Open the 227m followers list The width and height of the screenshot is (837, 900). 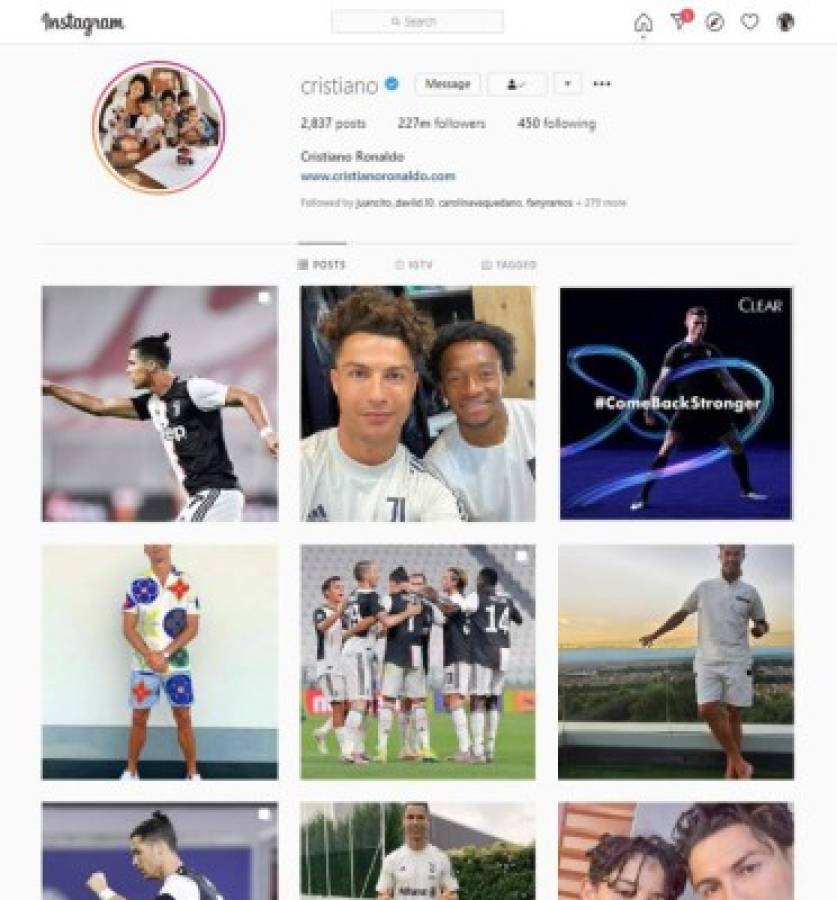coord(441,124)
